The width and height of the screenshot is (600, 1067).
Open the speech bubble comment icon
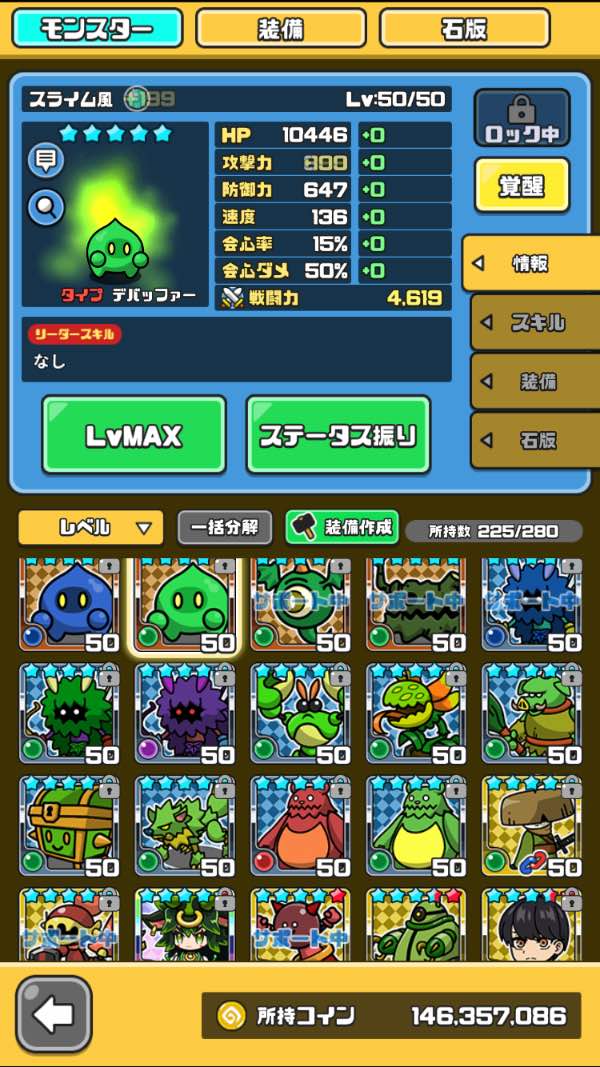coord(45,159)
